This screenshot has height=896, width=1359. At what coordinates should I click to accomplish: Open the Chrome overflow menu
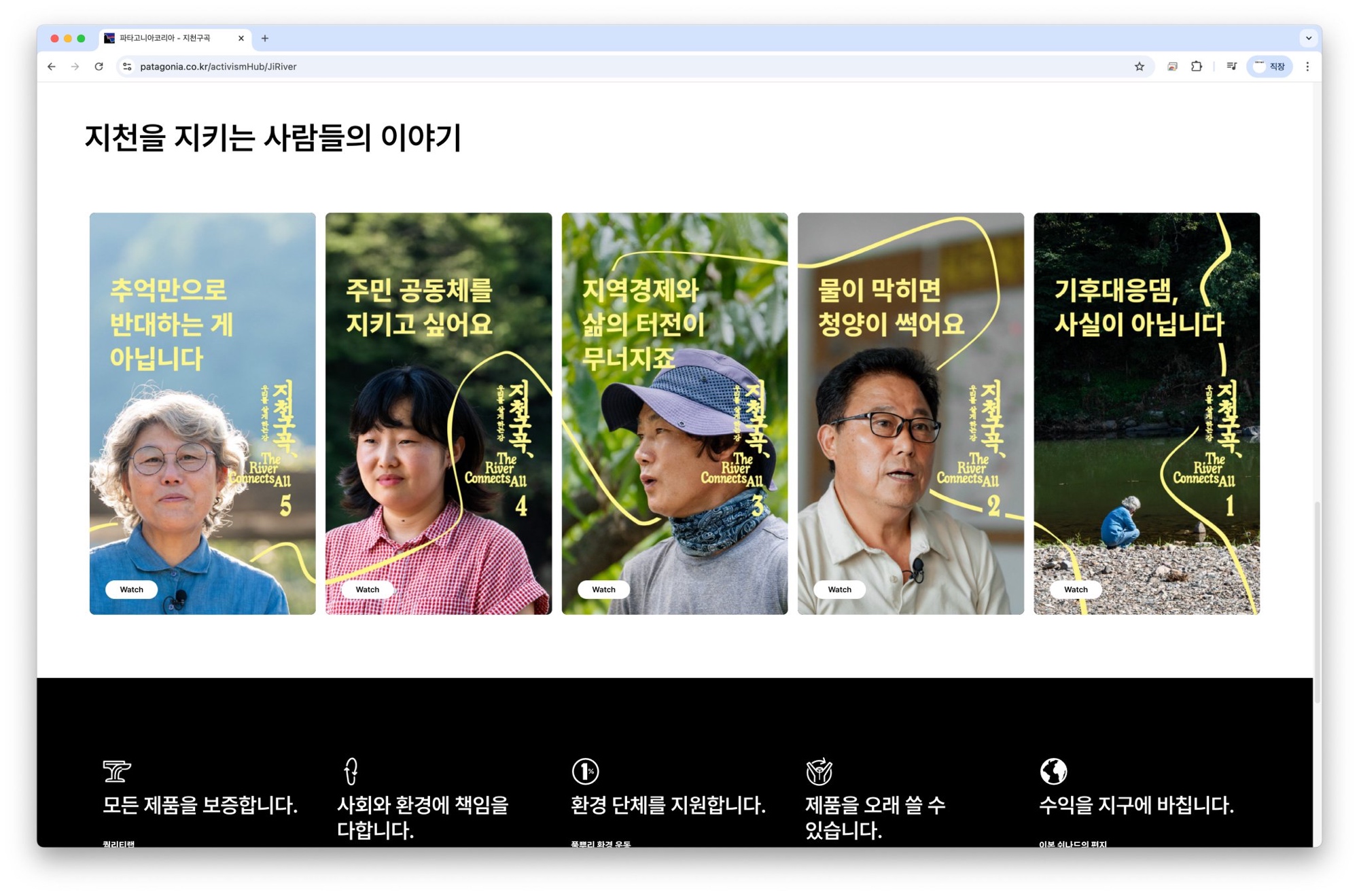click(1307, 67)
